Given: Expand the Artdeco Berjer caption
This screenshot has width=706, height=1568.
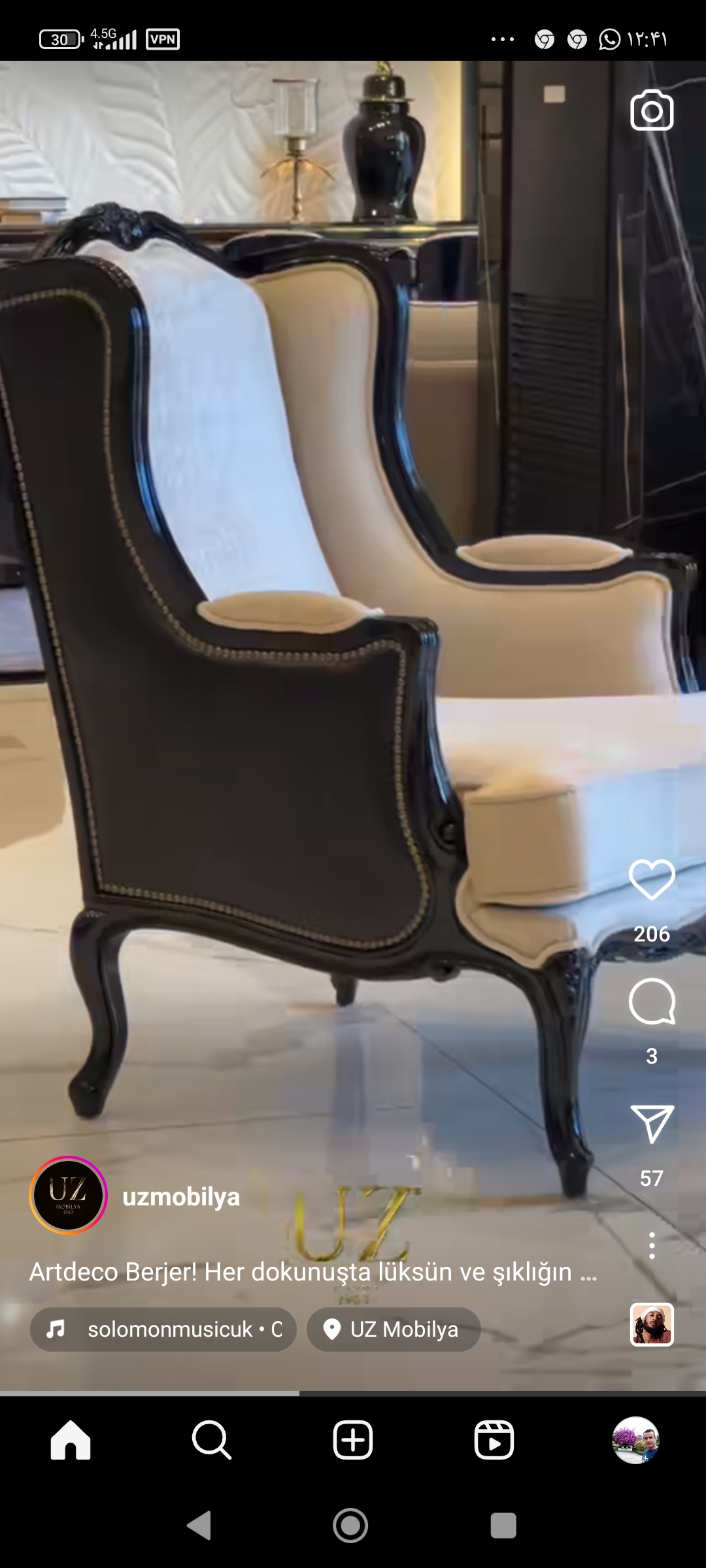Looking at the screenshot, I should click(x=312, y=1272).
